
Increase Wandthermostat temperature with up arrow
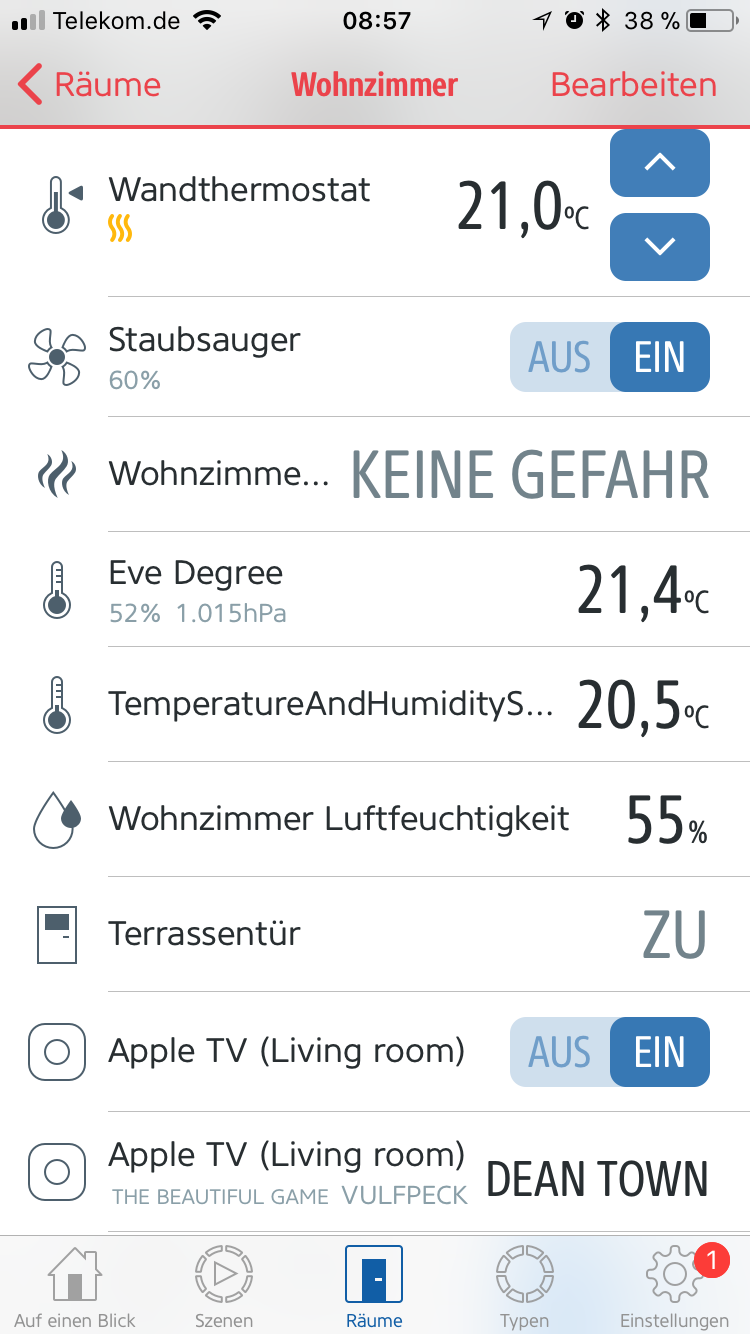[659, 163]
